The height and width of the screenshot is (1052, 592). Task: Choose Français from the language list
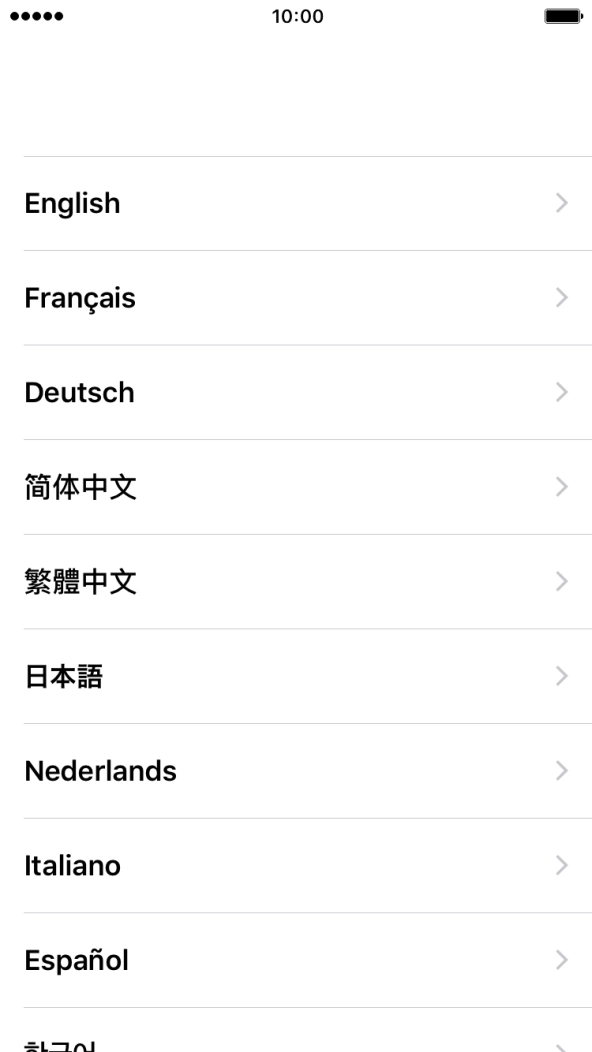pos(296,298)
